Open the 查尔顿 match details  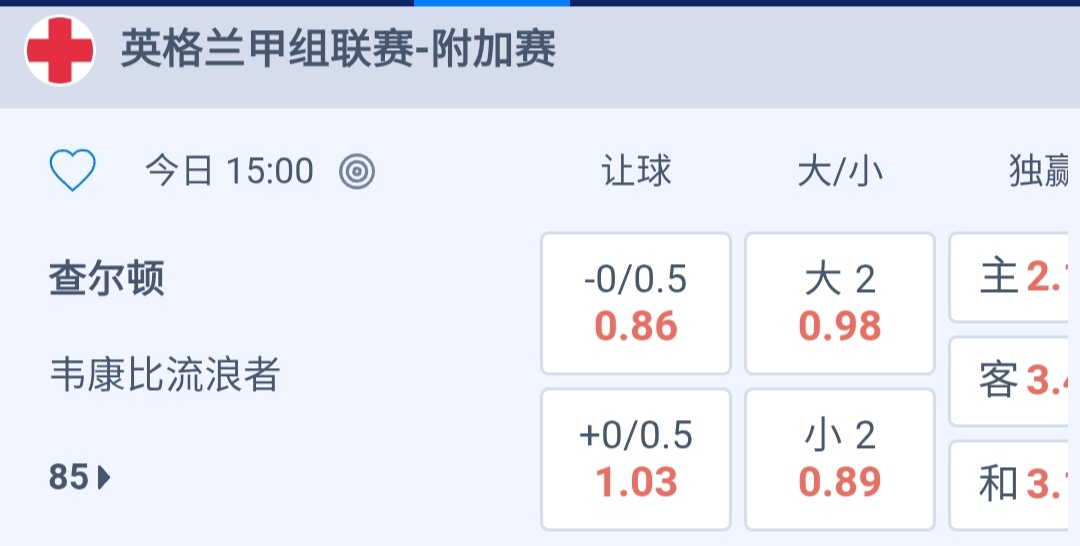click(107, 279)
